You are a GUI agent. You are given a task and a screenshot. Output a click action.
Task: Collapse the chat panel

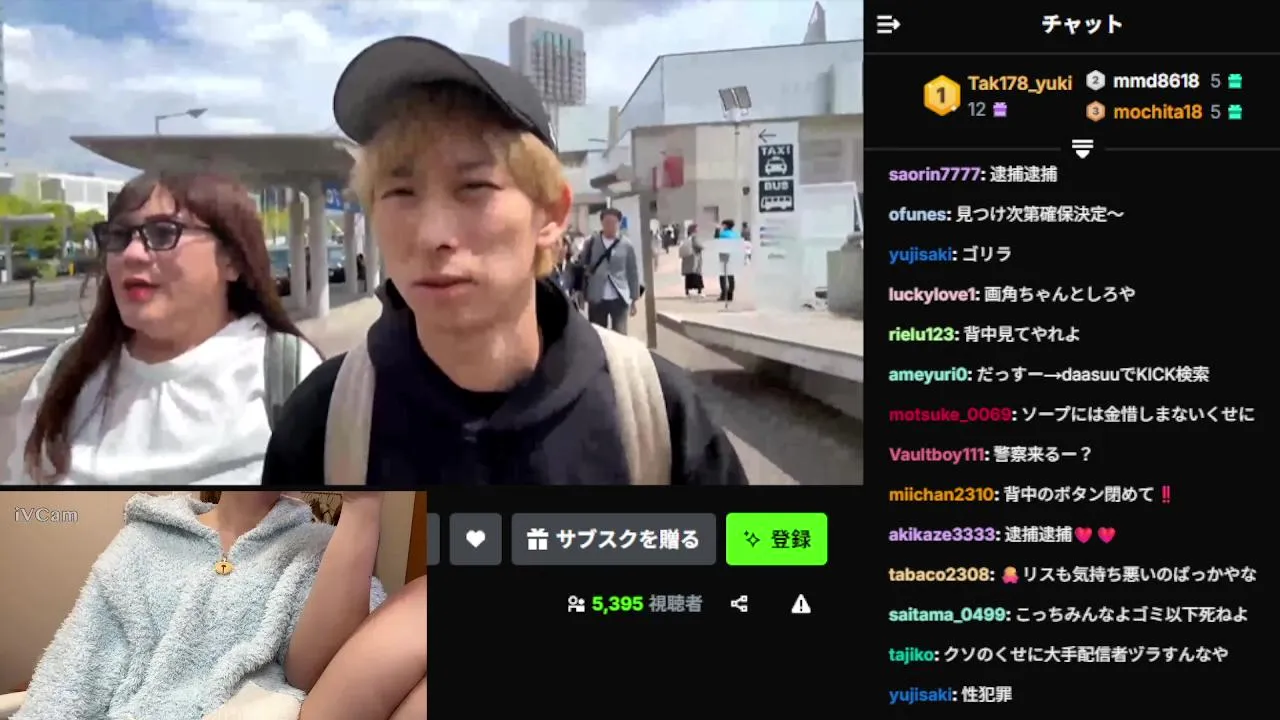tap(888, 25)
